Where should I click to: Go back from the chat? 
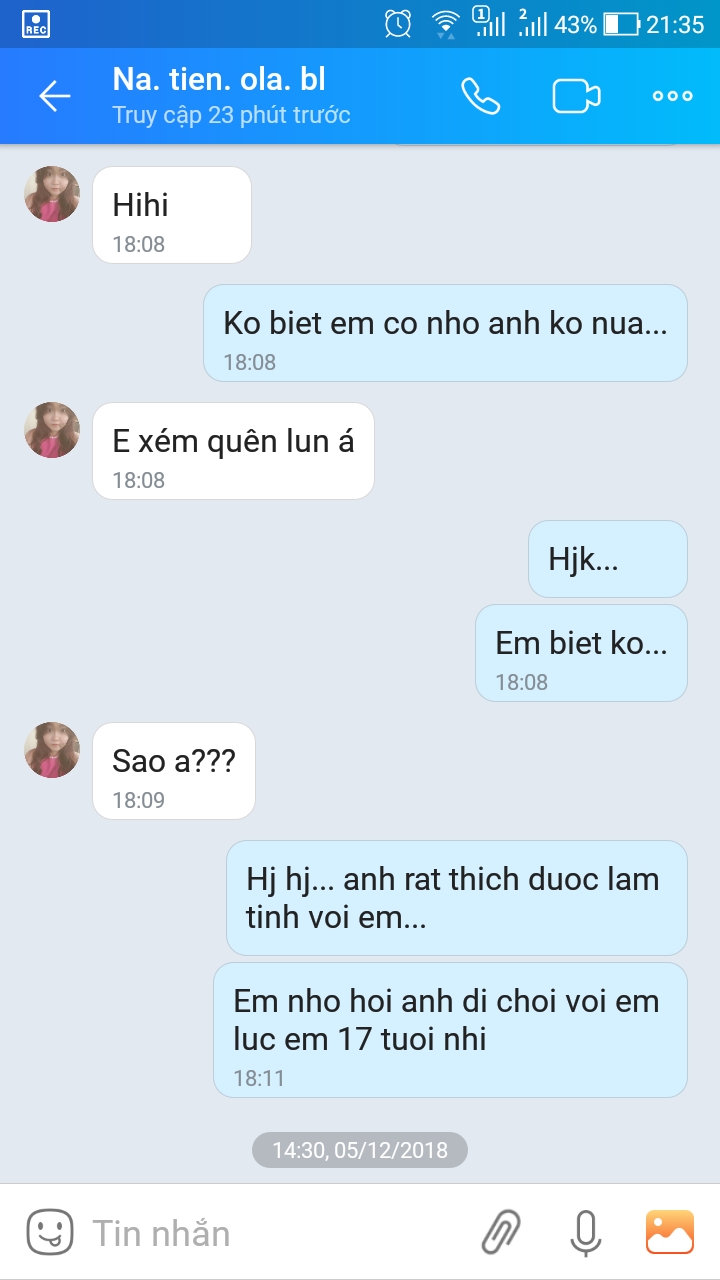(54, 96)
